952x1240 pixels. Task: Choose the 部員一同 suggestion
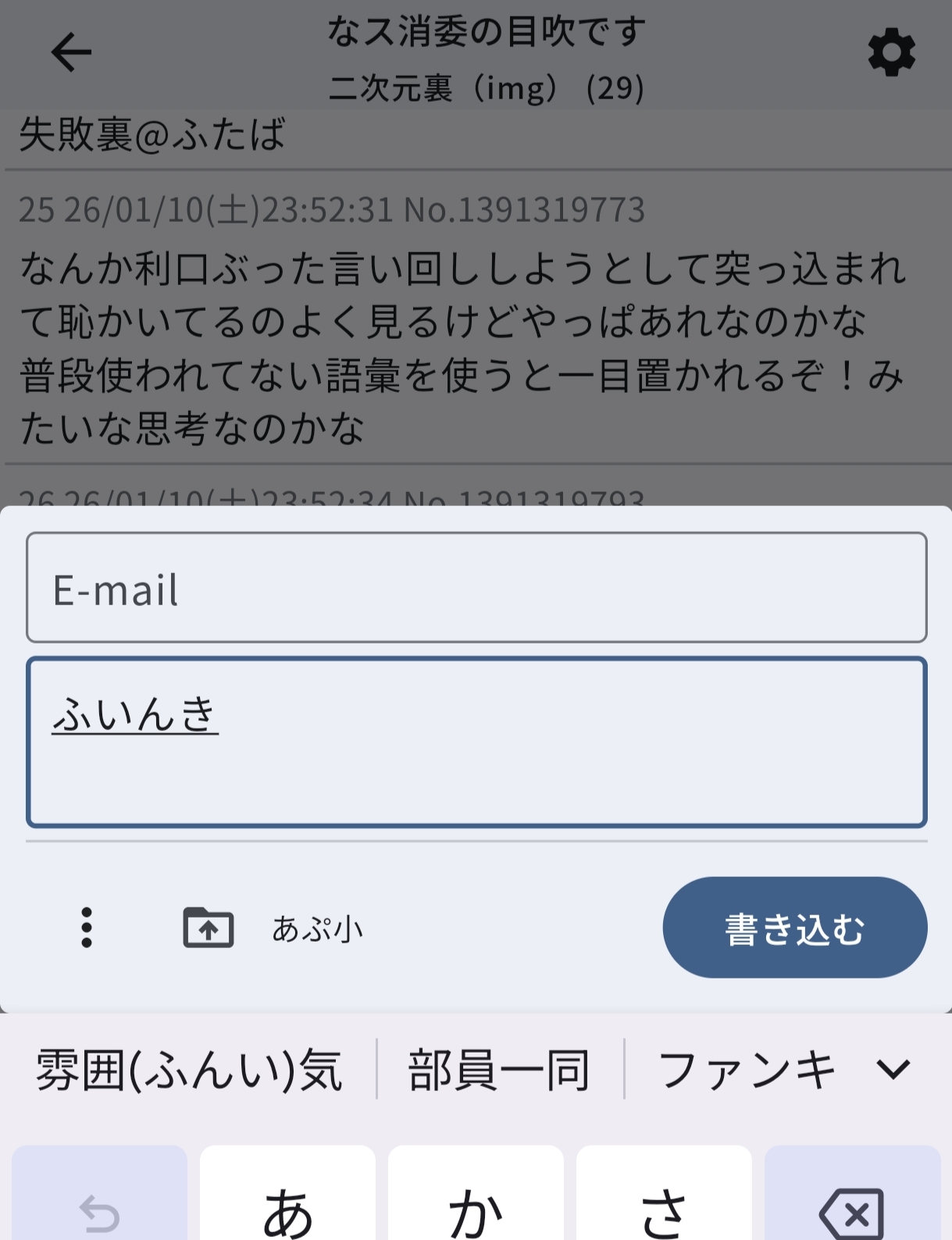500,1069
